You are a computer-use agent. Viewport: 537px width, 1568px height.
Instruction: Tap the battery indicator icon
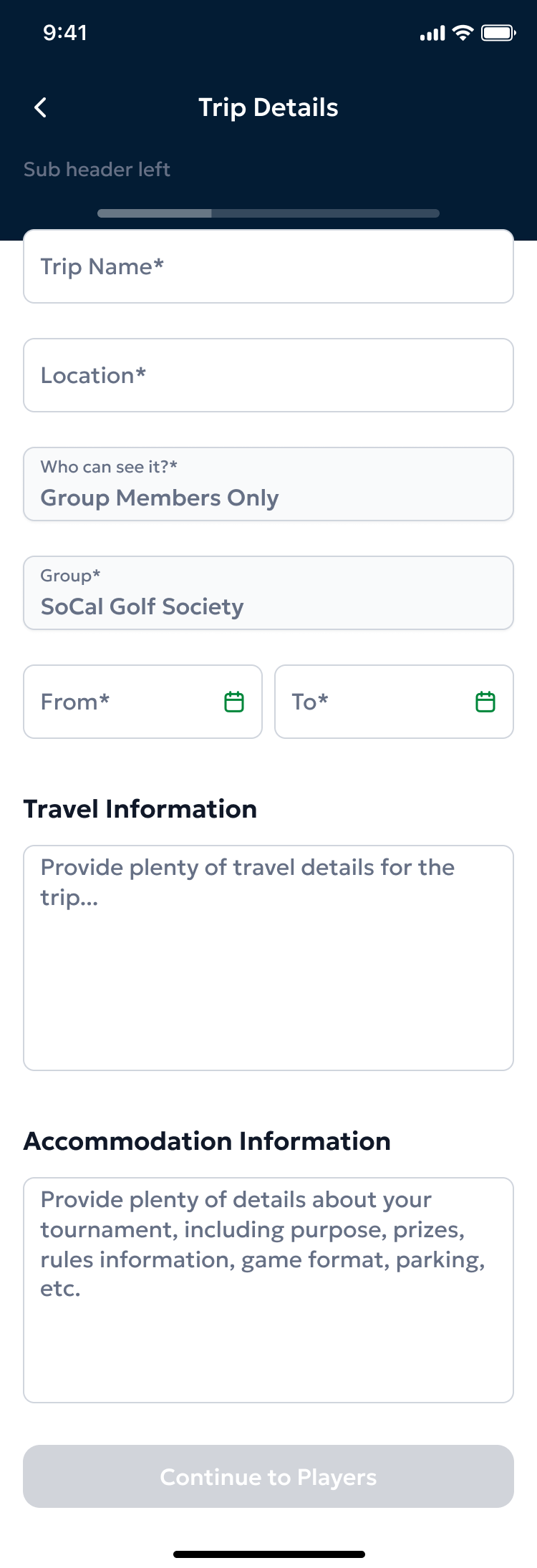tap(499, 32)
